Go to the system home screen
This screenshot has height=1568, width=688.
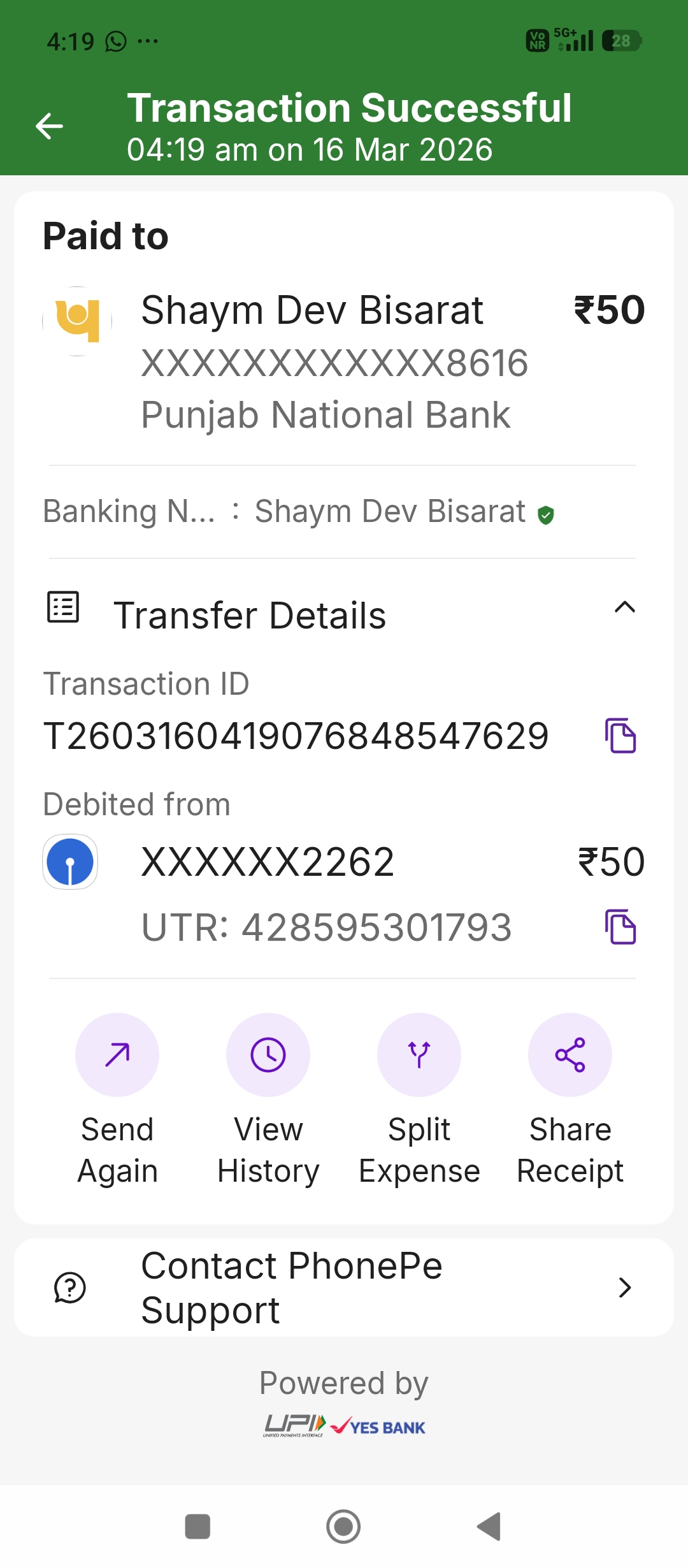pyautogui.click(x=343, y=1527)
